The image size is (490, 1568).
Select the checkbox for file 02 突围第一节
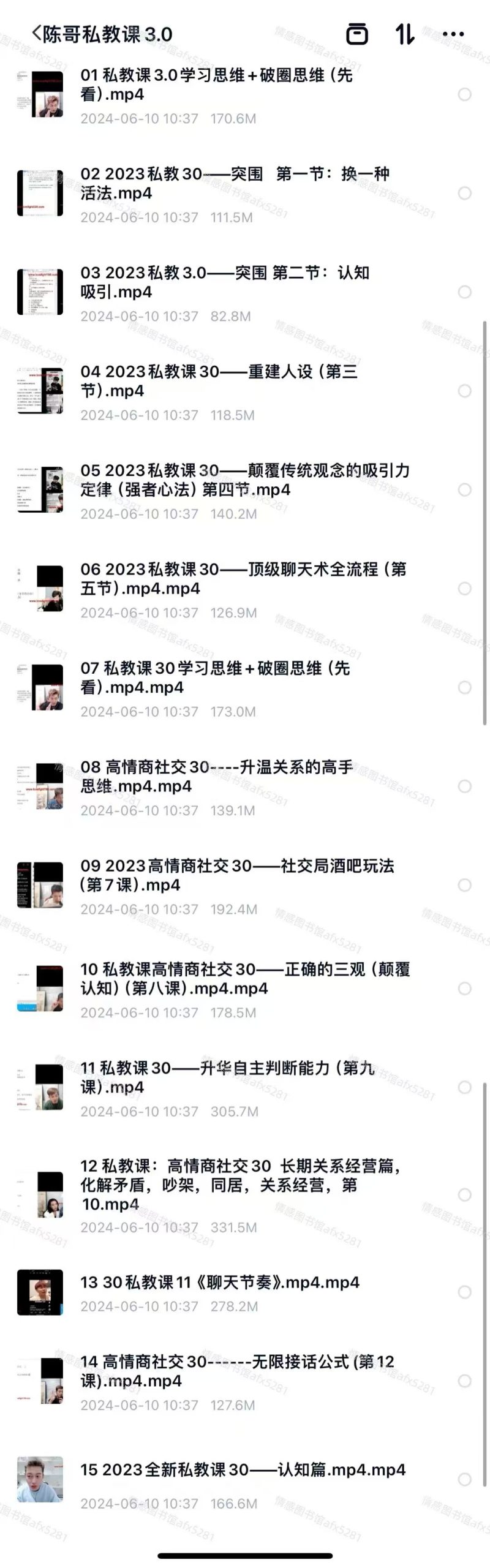(465, 193)
